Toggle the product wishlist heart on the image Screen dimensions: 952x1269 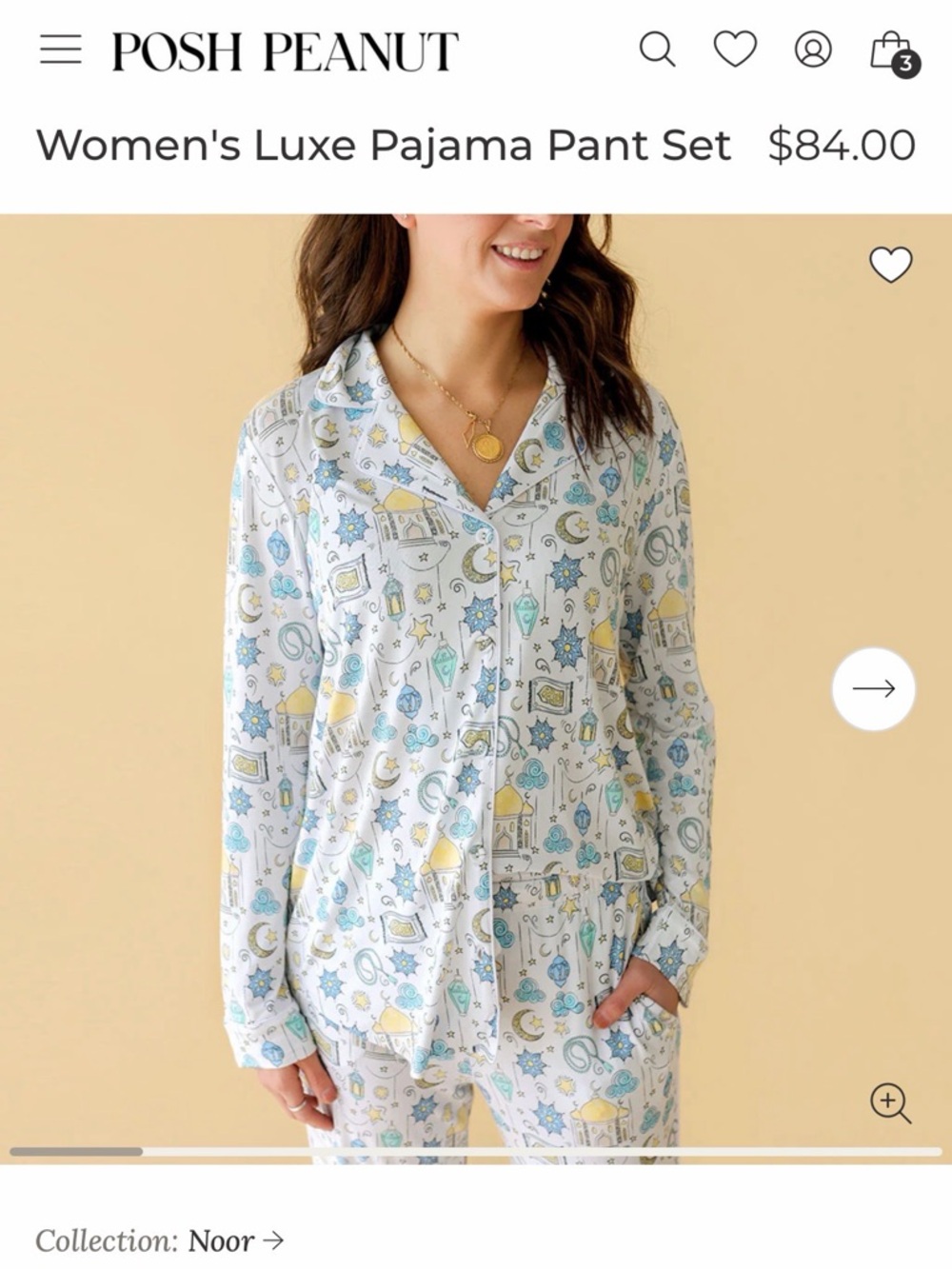pyautogui.click(x=891, y=266)
